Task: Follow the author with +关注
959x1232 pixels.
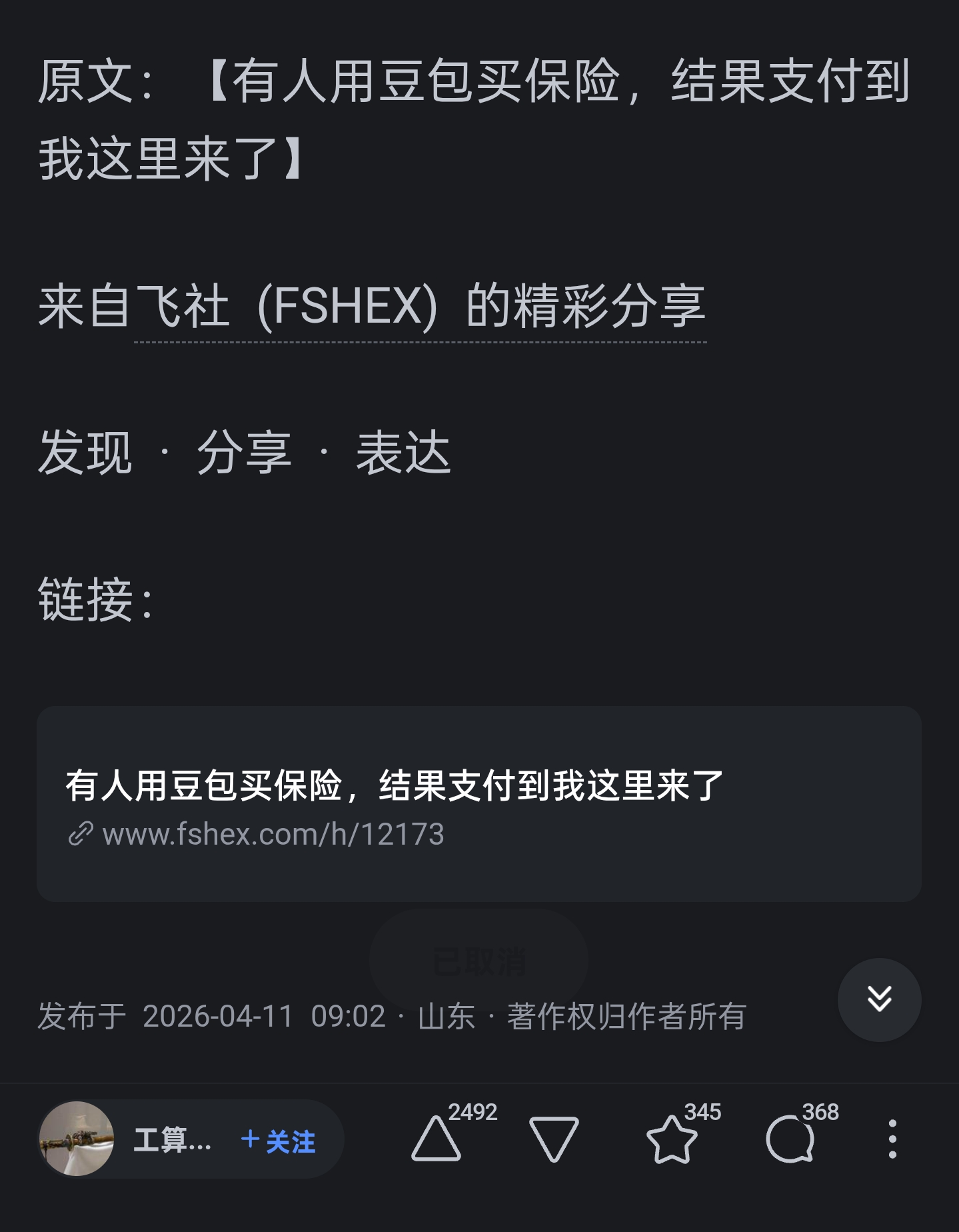Action: 279,1141
